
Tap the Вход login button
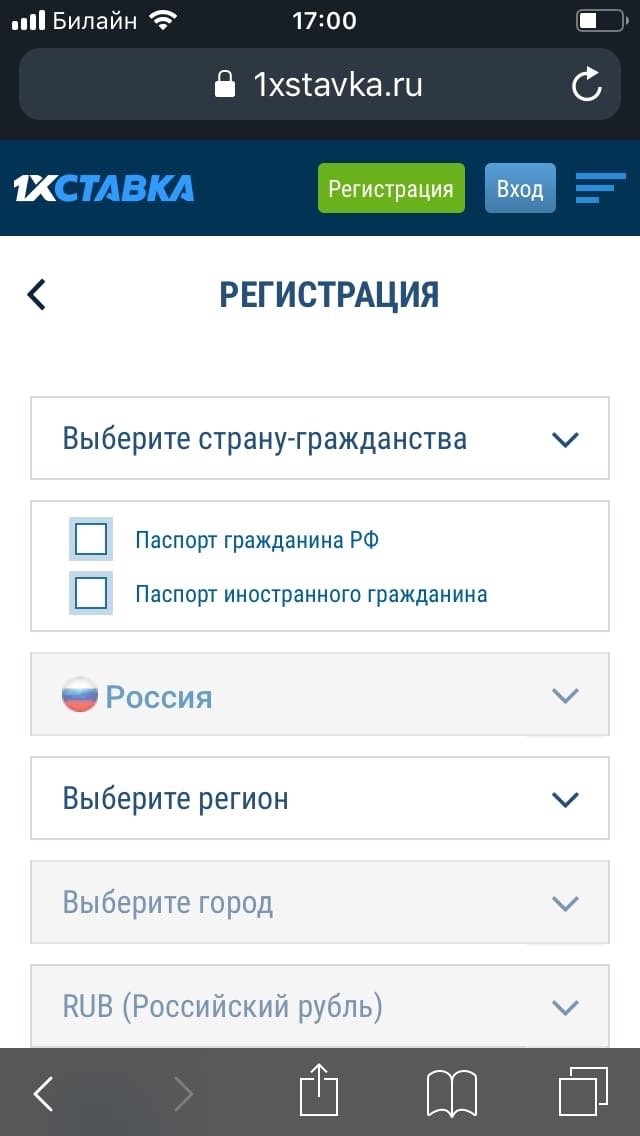point(520,188)
